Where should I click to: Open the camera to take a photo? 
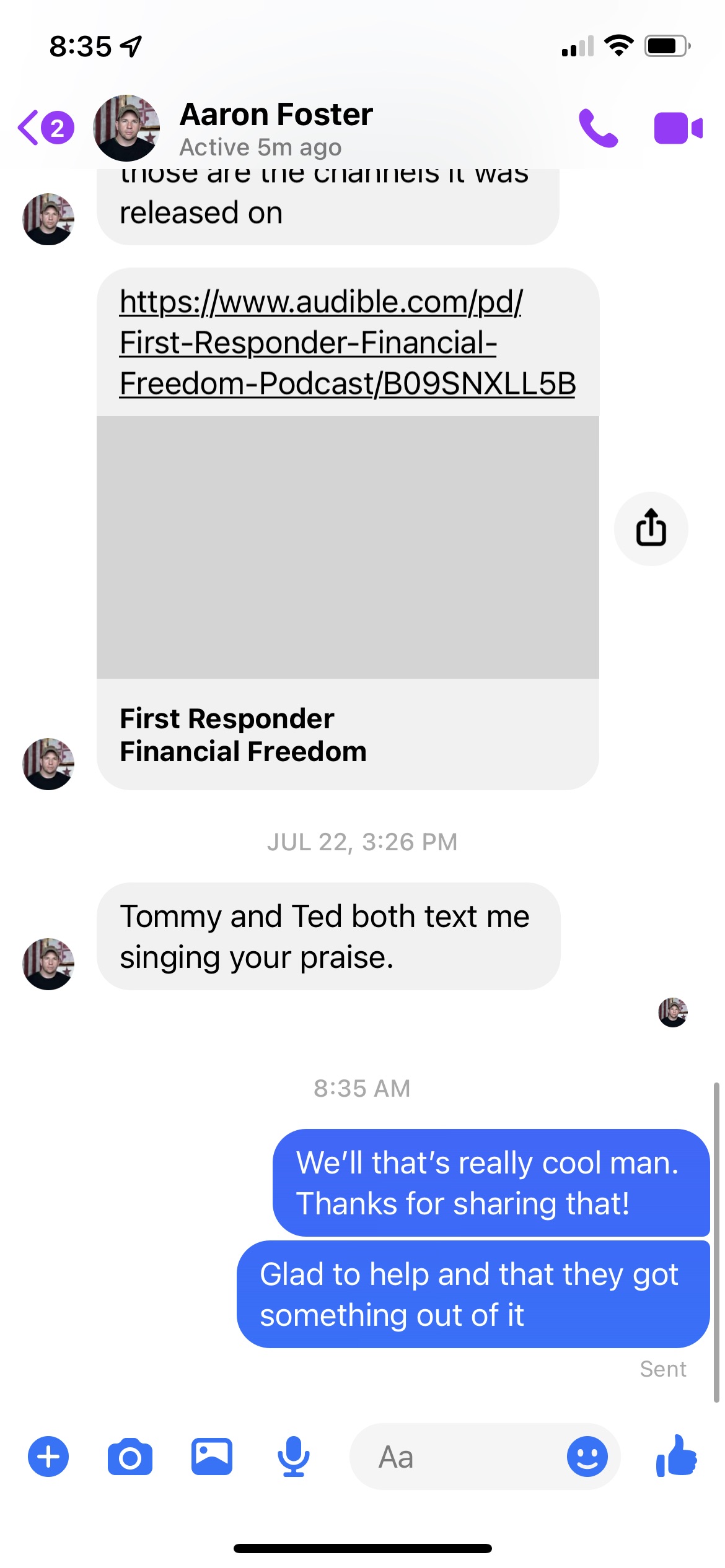coord(130,1456)
